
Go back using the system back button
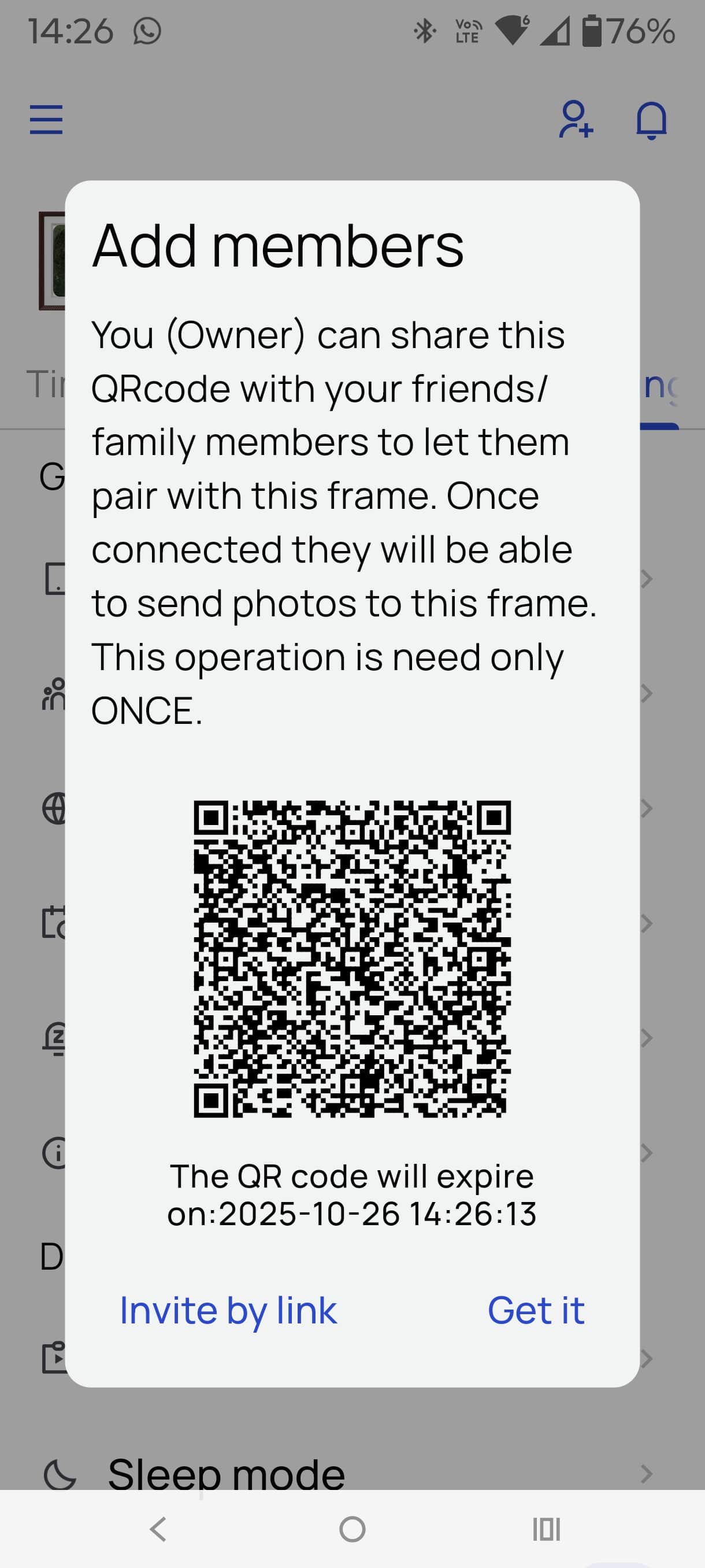[x=158, y=1529]
